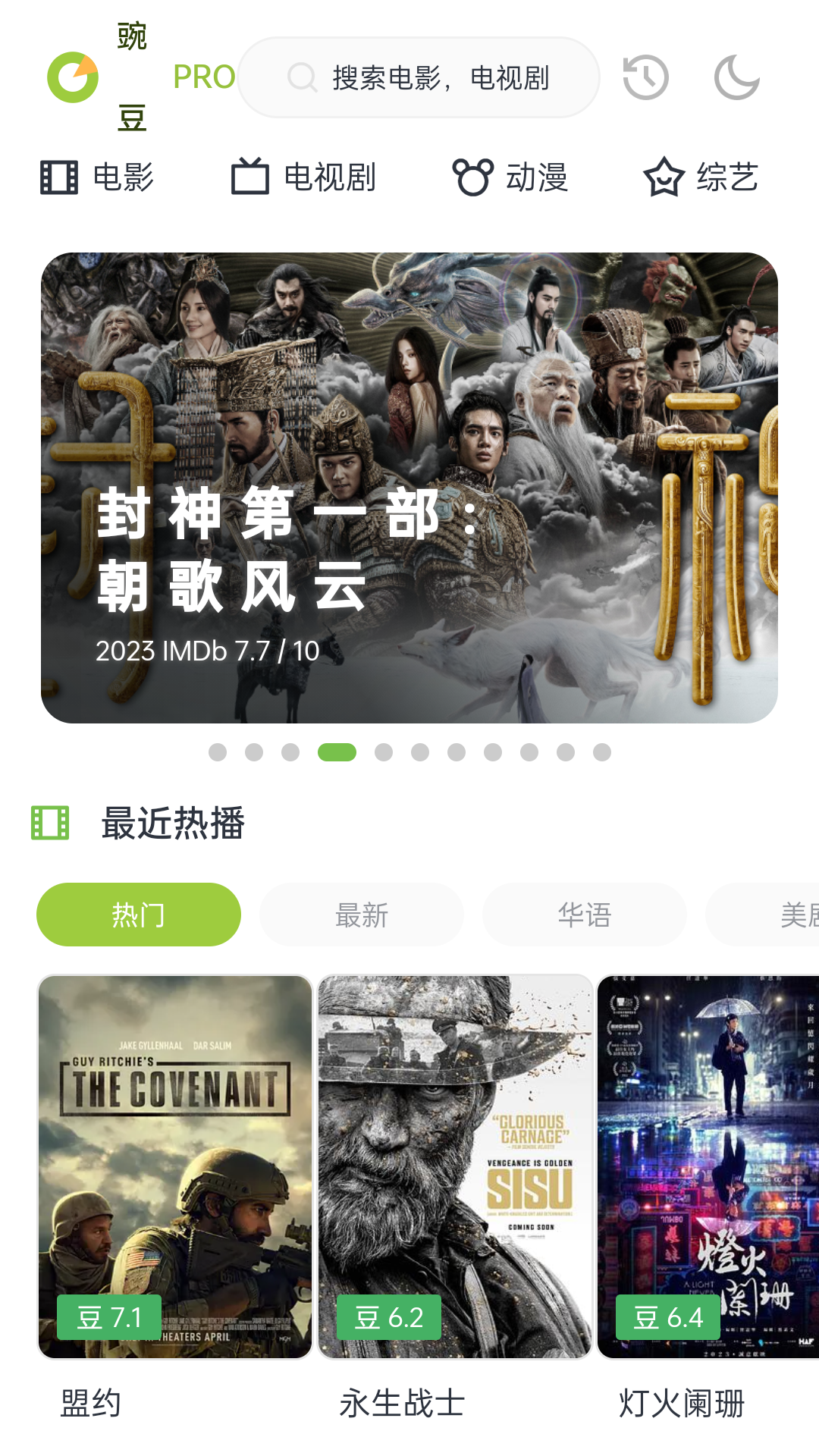Toggle dark mode with the moon icon
This screenshot has height=1456, width=819.
(x=736, y=77)
